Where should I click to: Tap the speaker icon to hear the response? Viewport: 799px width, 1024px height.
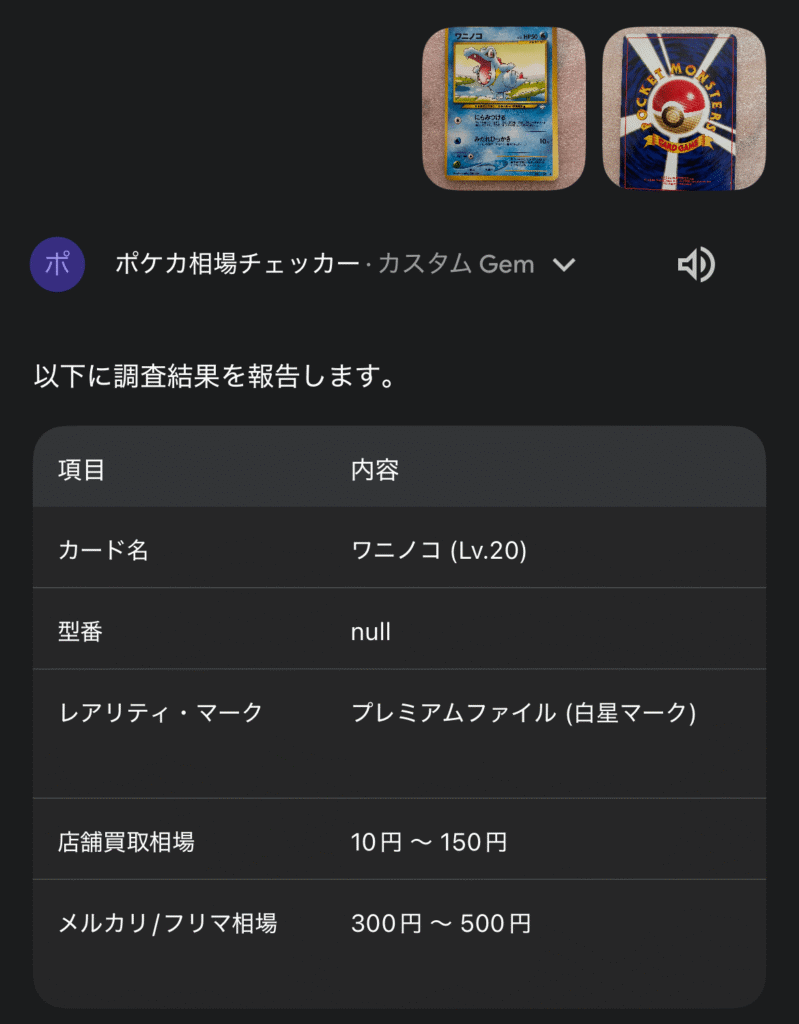697,263
